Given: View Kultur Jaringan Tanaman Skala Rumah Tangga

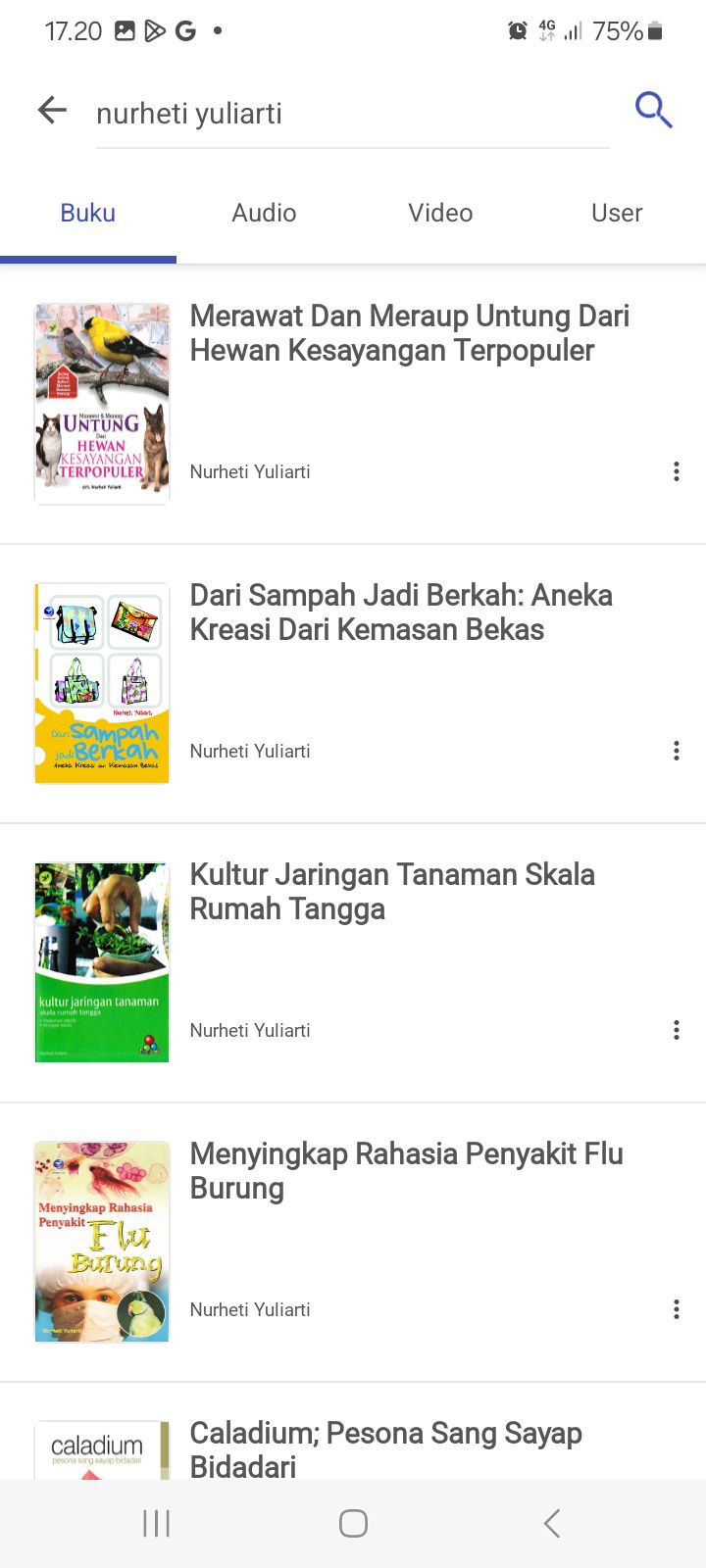Looking at the screenshot, I should (392, 892).
